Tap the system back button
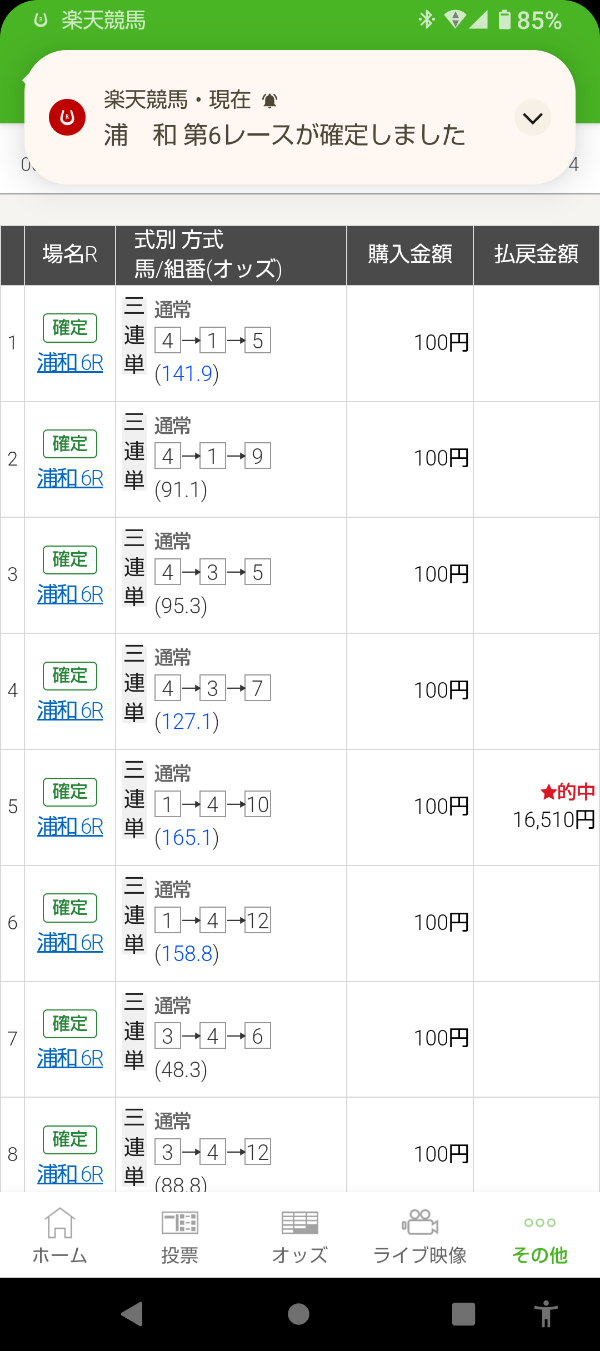This screenshot has width=600, height=1351. (131, 1314)
